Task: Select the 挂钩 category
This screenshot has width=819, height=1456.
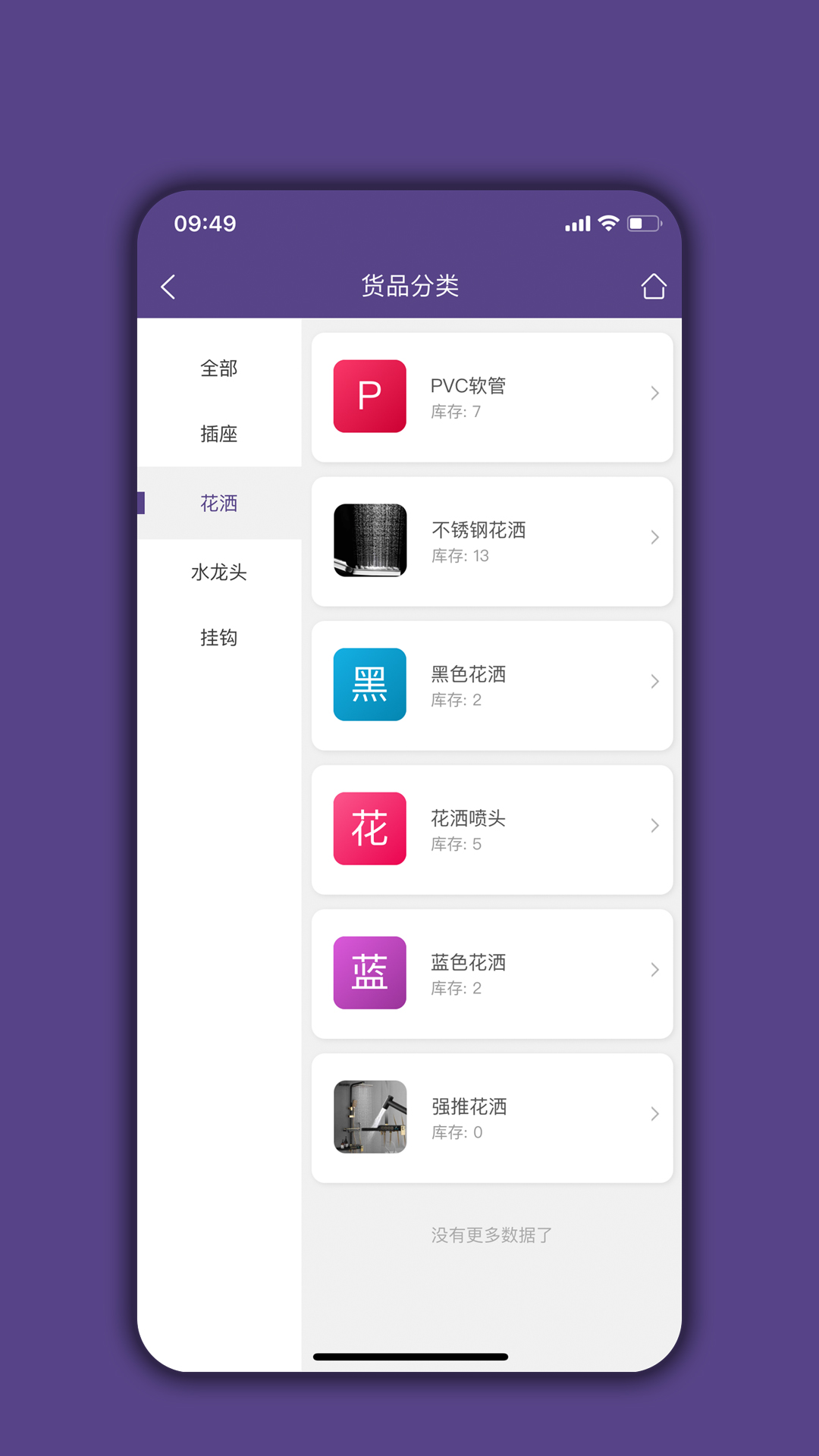Action: tap(219, 639)
